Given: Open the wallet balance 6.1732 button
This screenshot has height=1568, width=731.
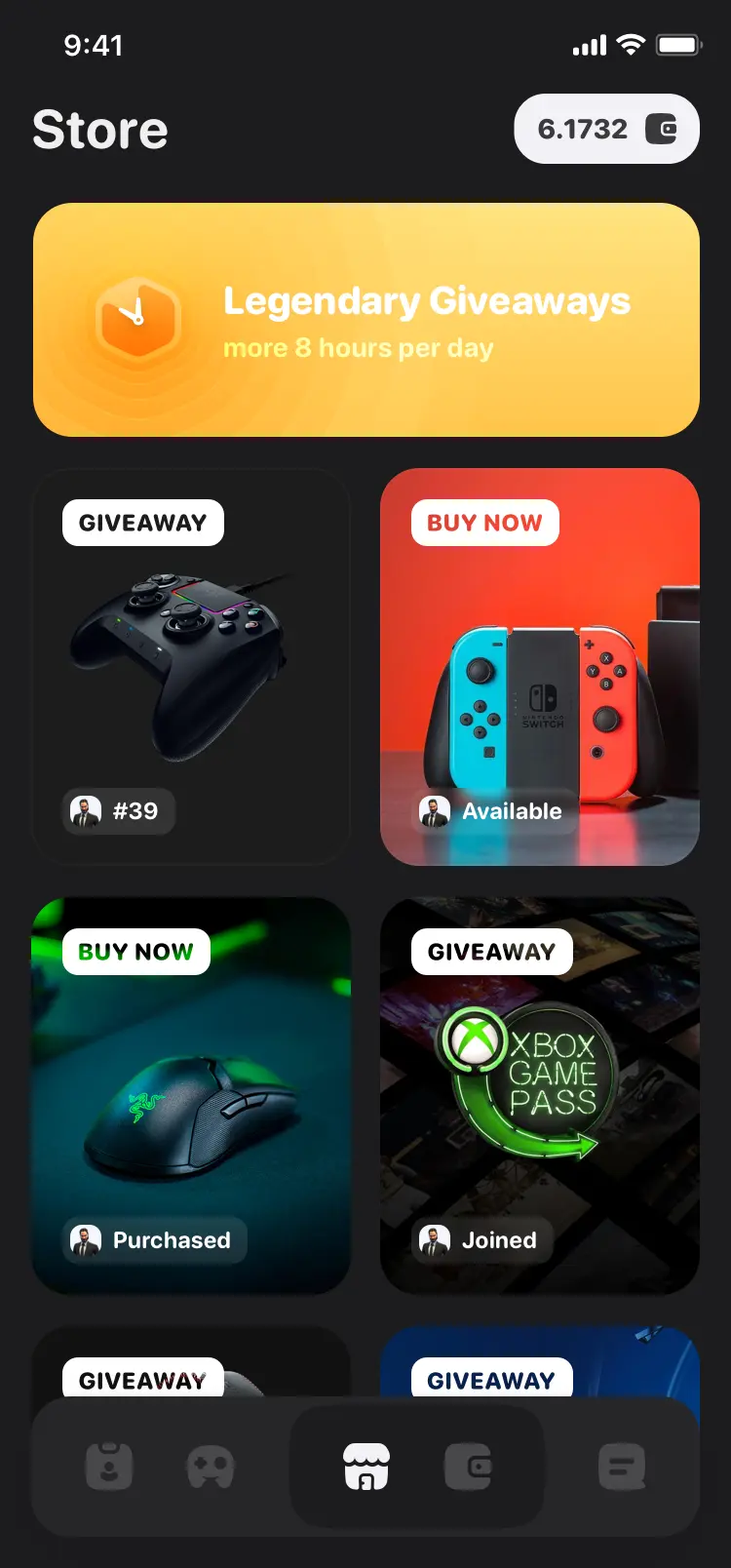Looking at the screenshot, I should 606,129.
